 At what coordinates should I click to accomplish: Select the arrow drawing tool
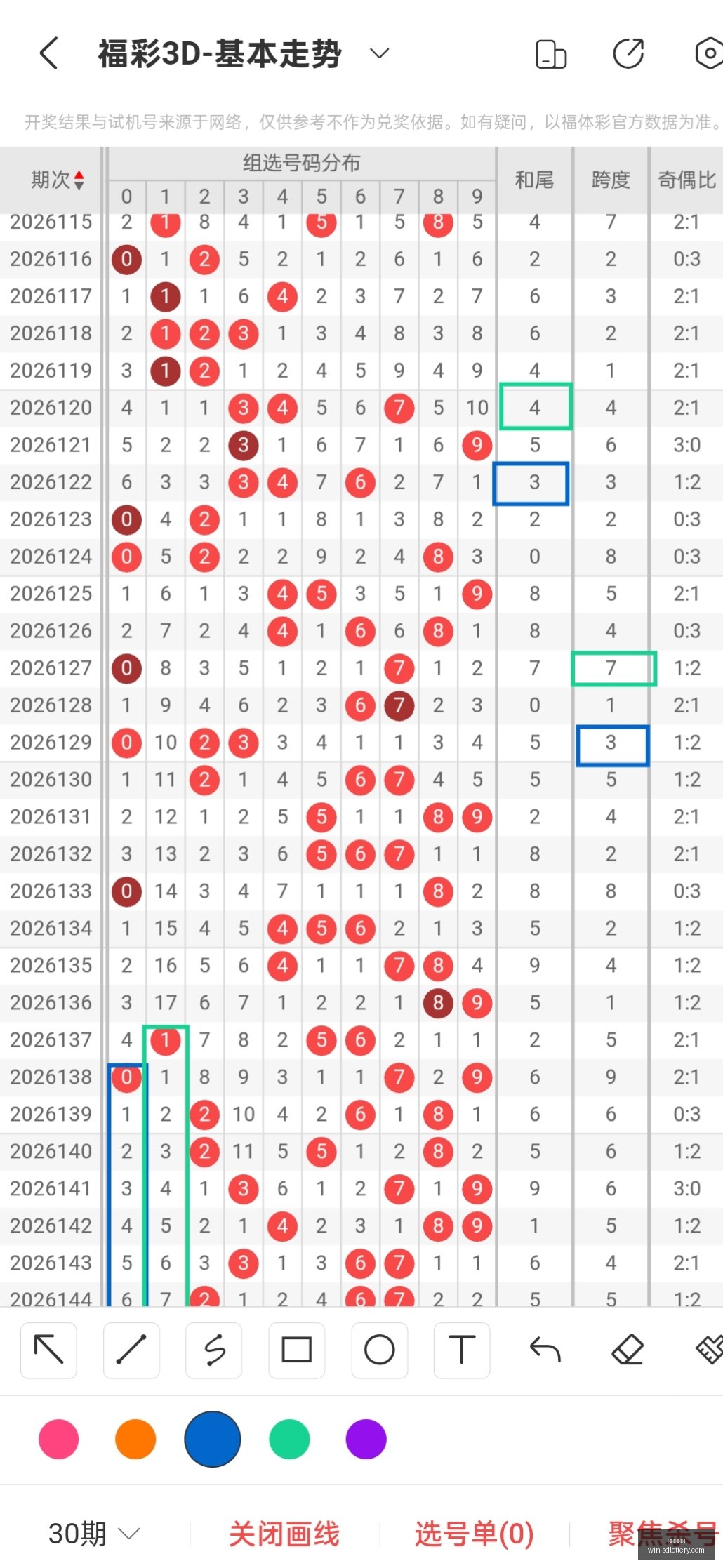pos(49,1350)
